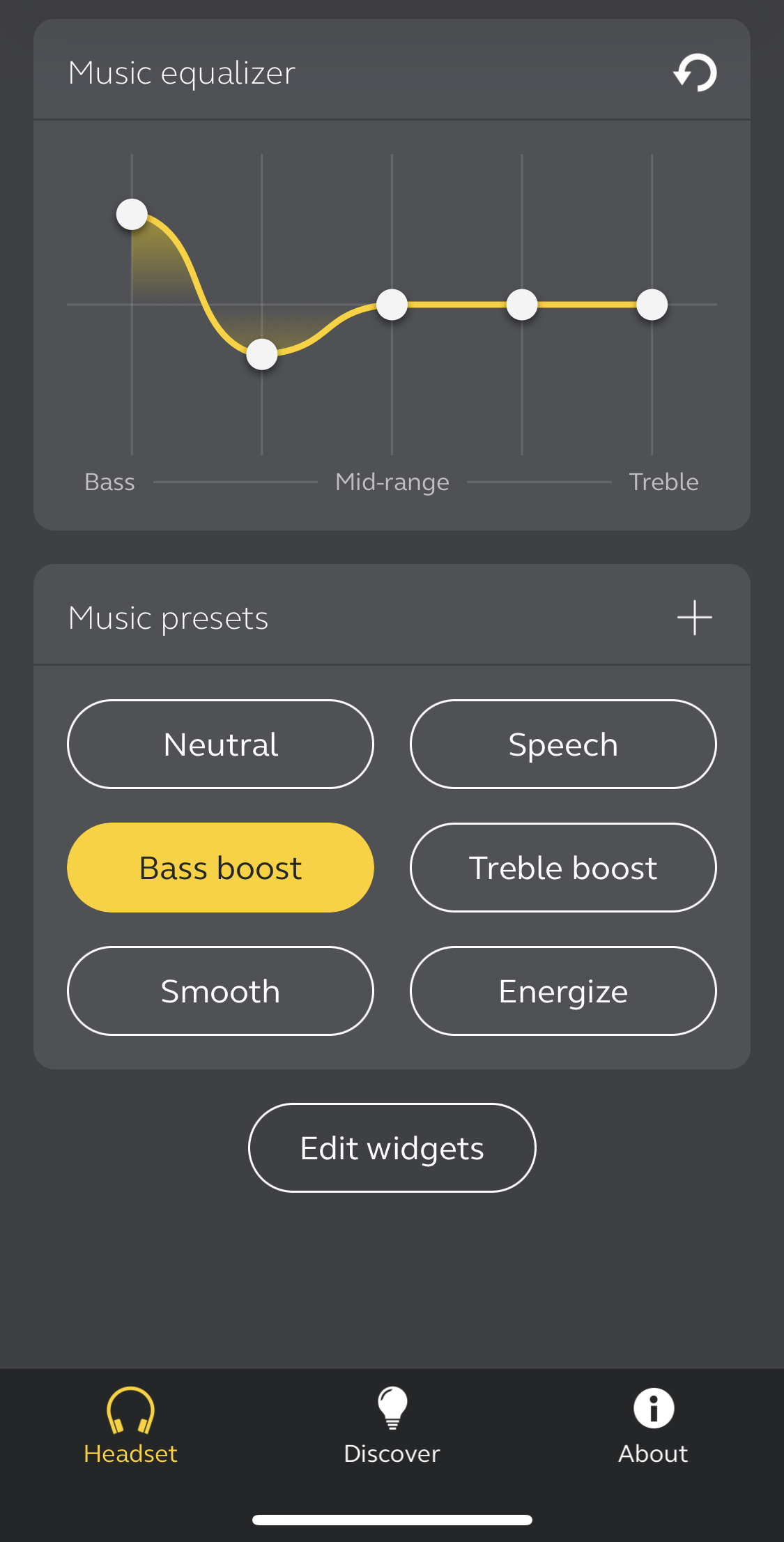The width and height of the screenshot is (784, 1542).
Task: Activate the Energize preset
Action: (563, 991)
